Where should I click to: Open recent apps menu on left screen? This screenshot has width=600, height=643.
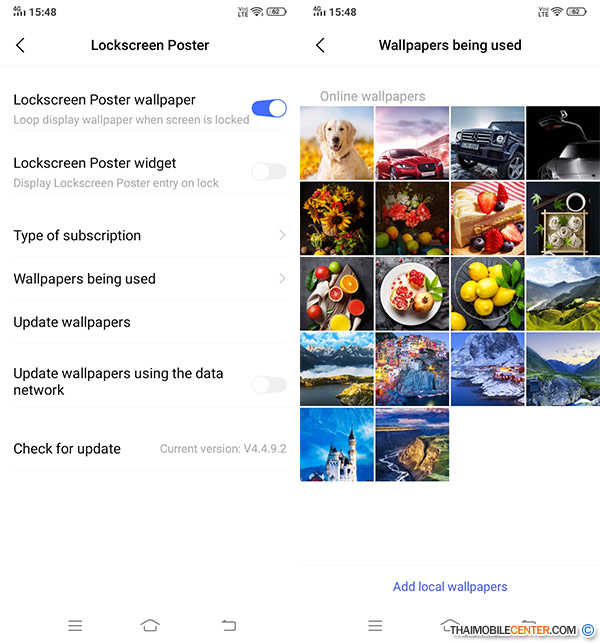75,625
